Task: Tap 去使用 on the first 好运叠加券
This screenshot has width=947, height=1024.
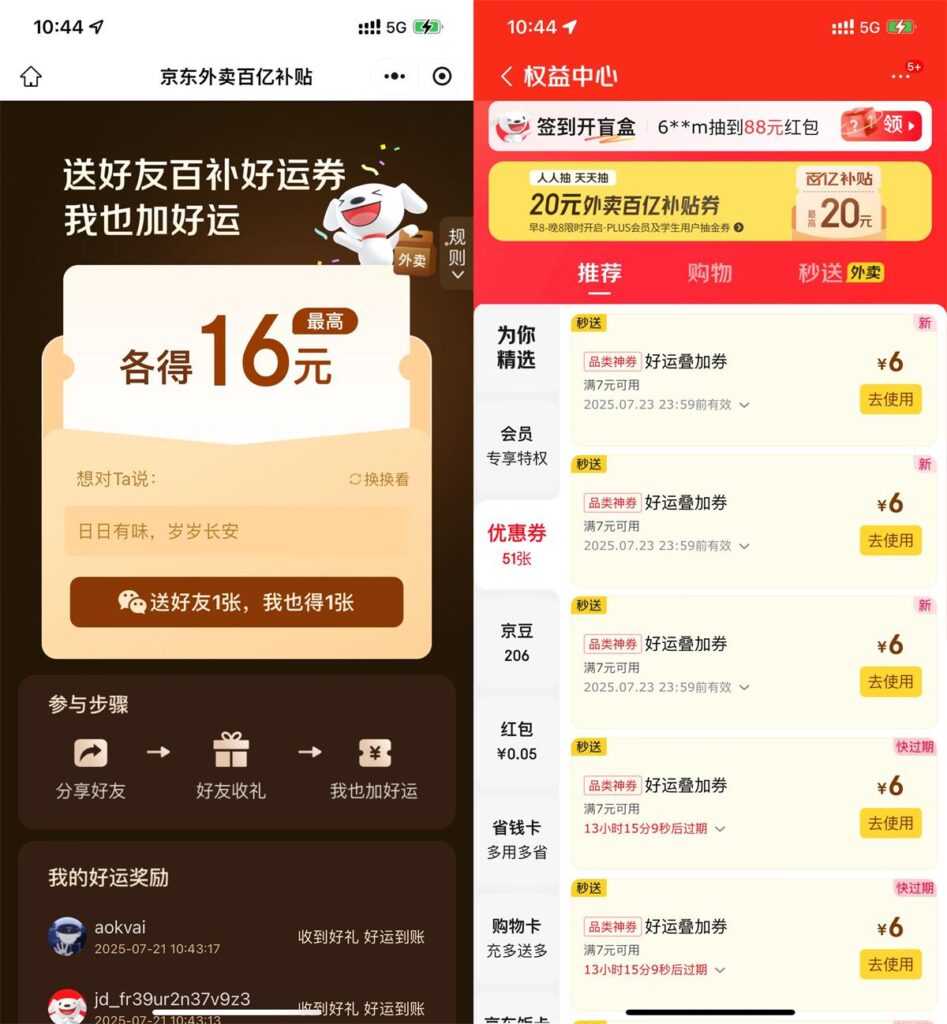Action: coord(890,399)
